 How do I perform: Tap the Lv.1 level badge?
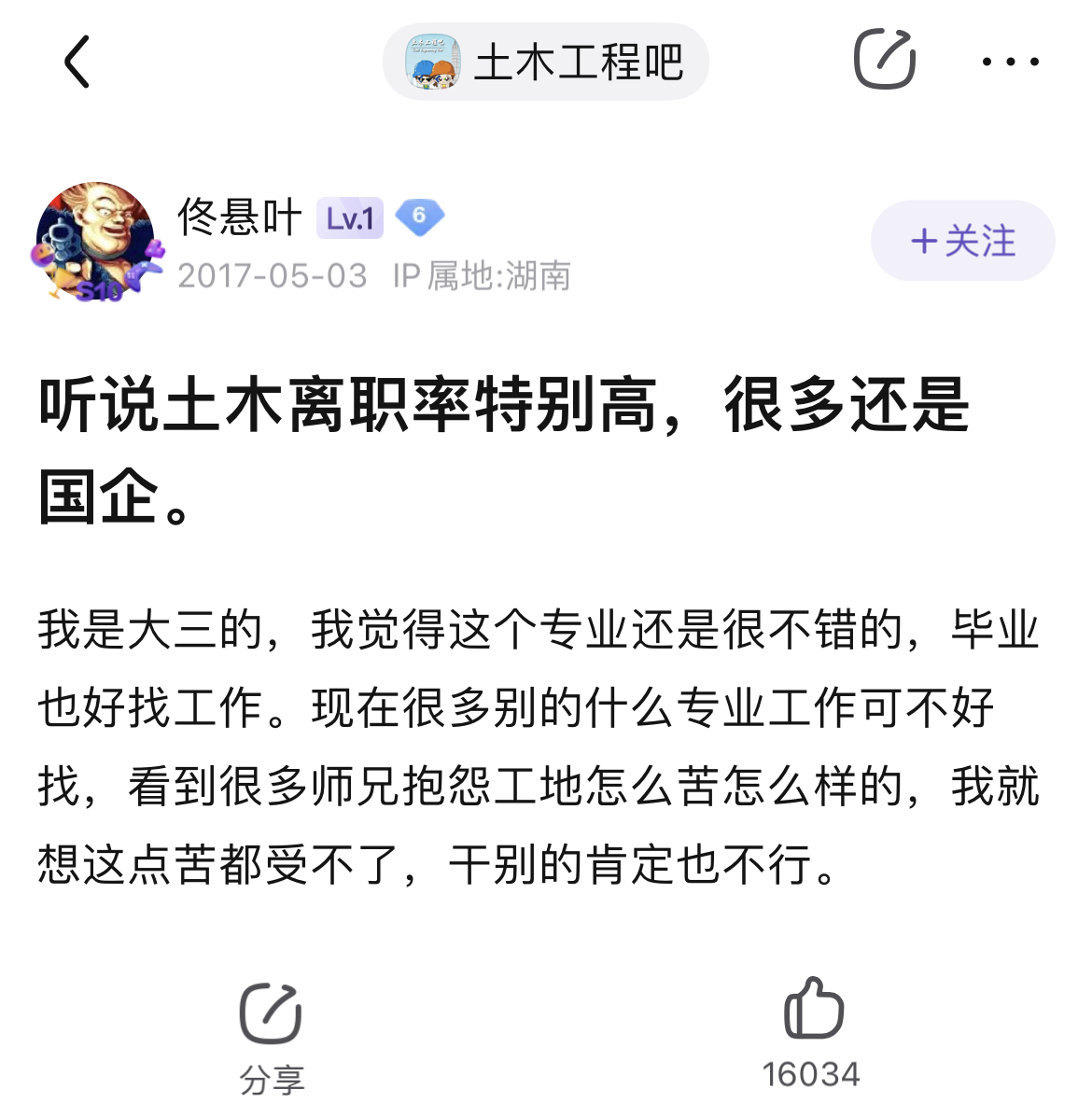point(350,216)
